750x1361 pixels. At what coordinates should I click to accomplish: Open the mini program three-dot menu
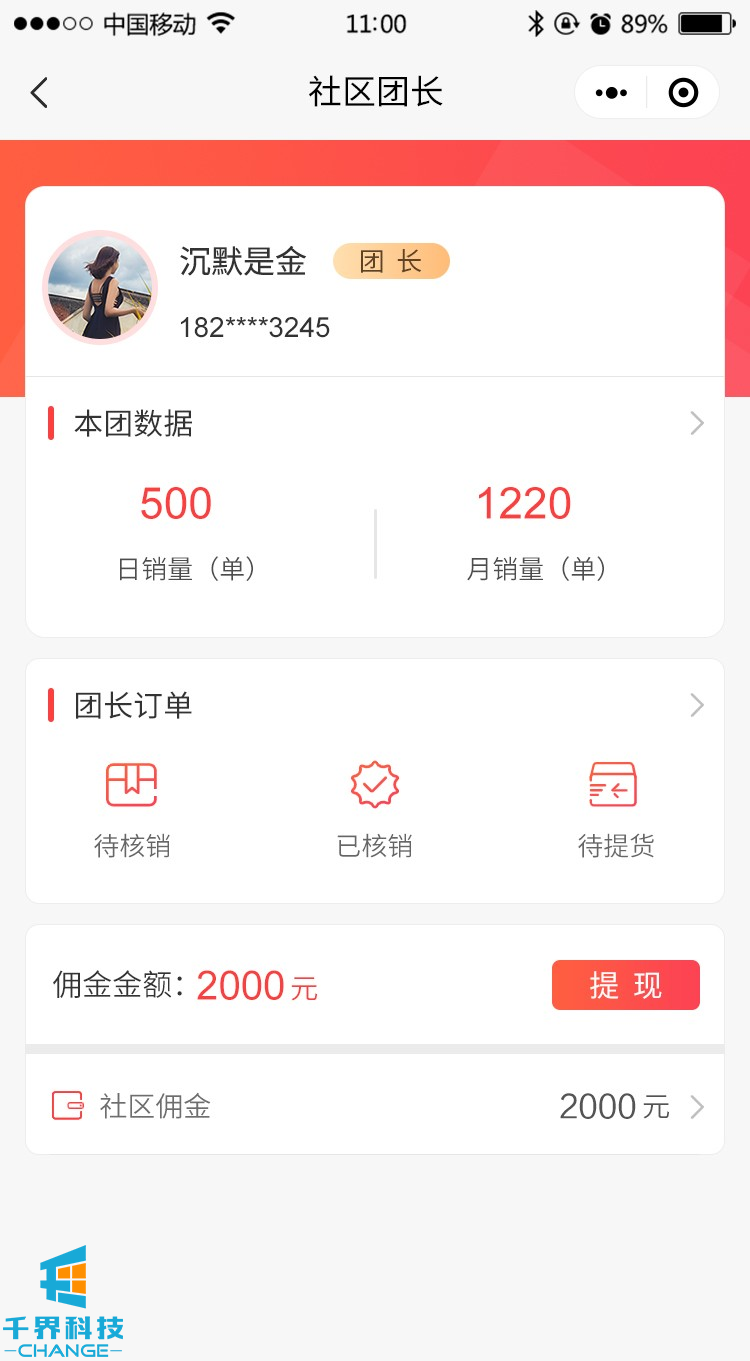pyautogui.click(x=611, y=93)
